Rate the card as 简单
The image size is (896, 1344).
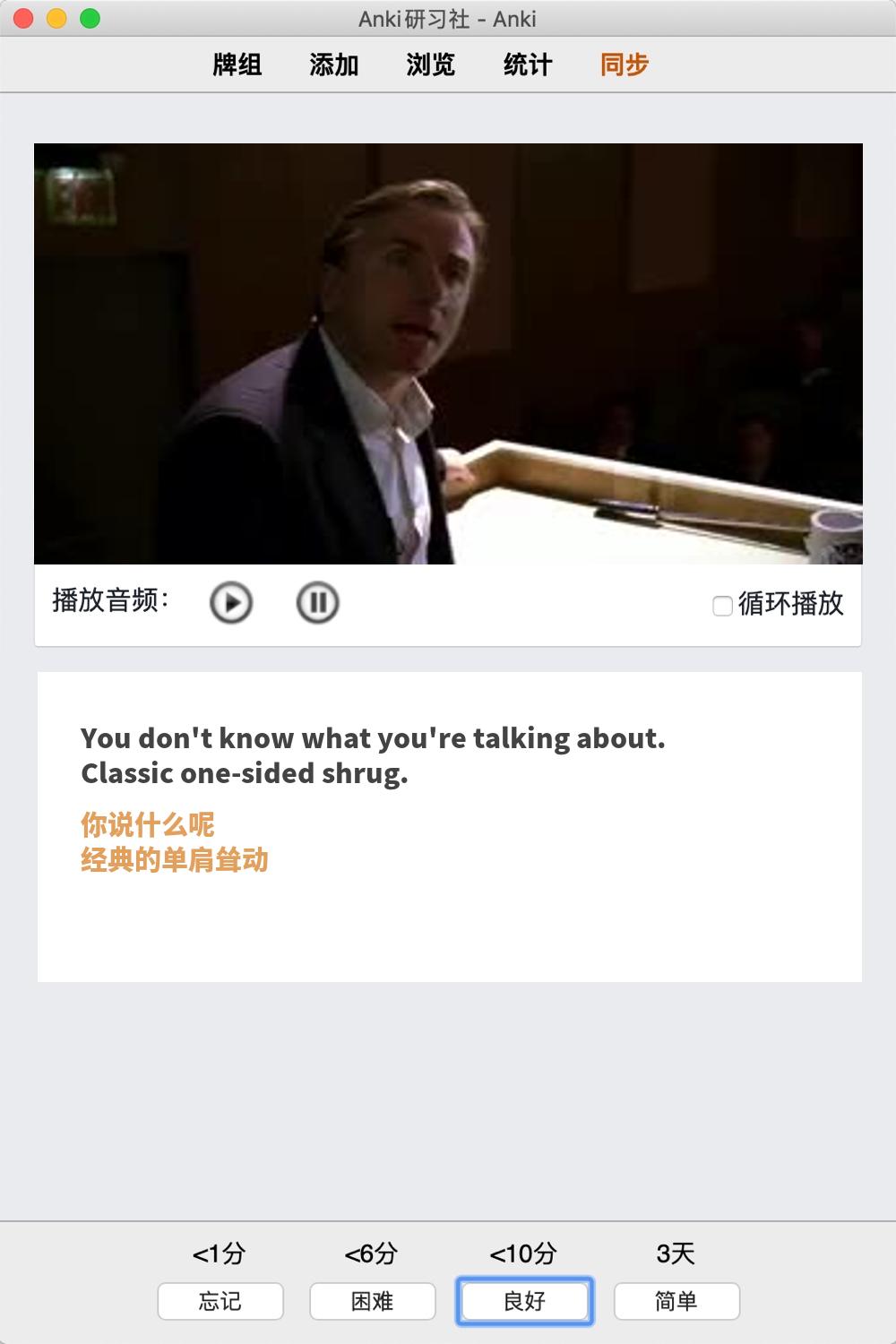676,1301
